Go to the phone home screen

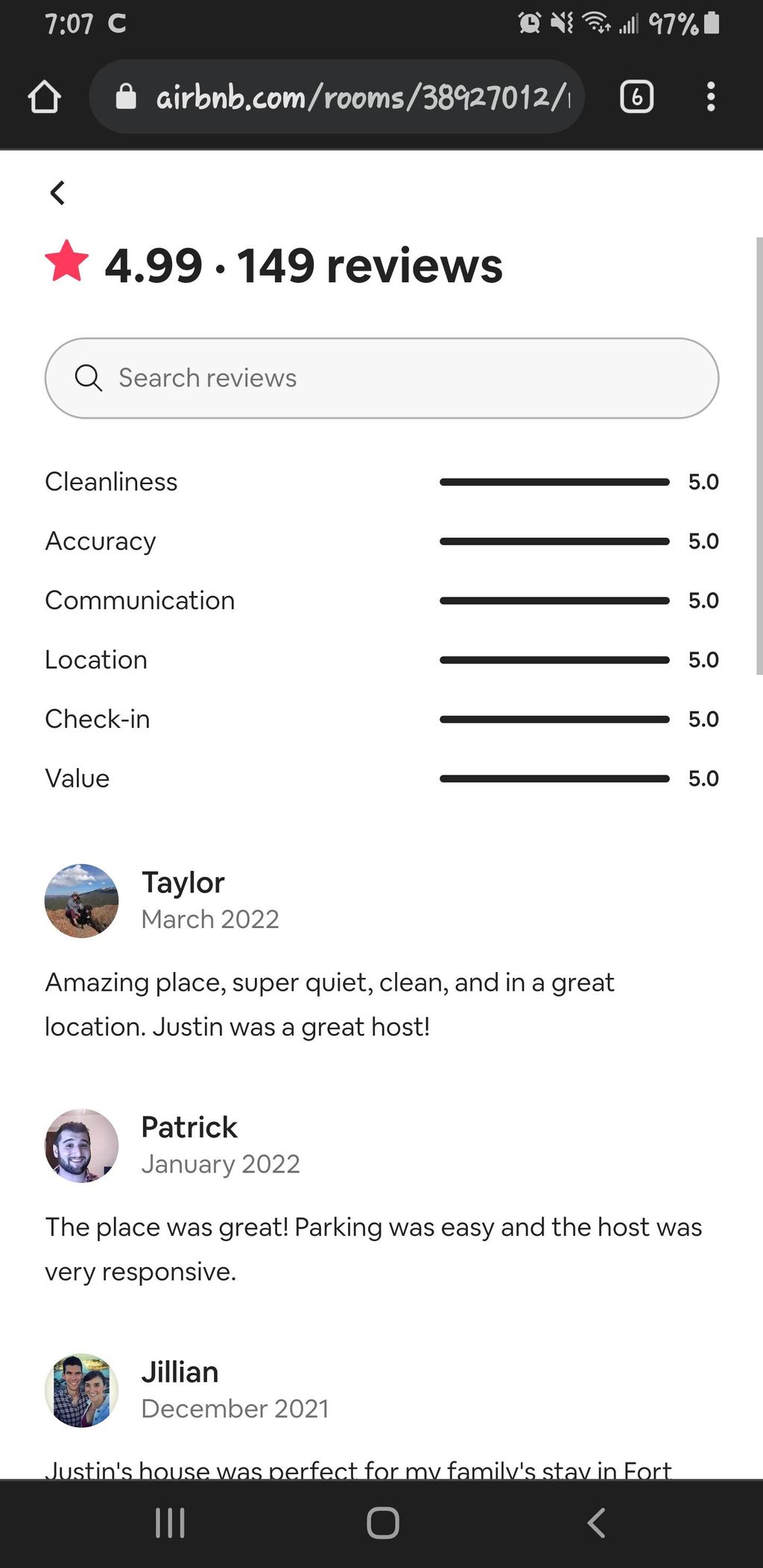(383, 1523)
